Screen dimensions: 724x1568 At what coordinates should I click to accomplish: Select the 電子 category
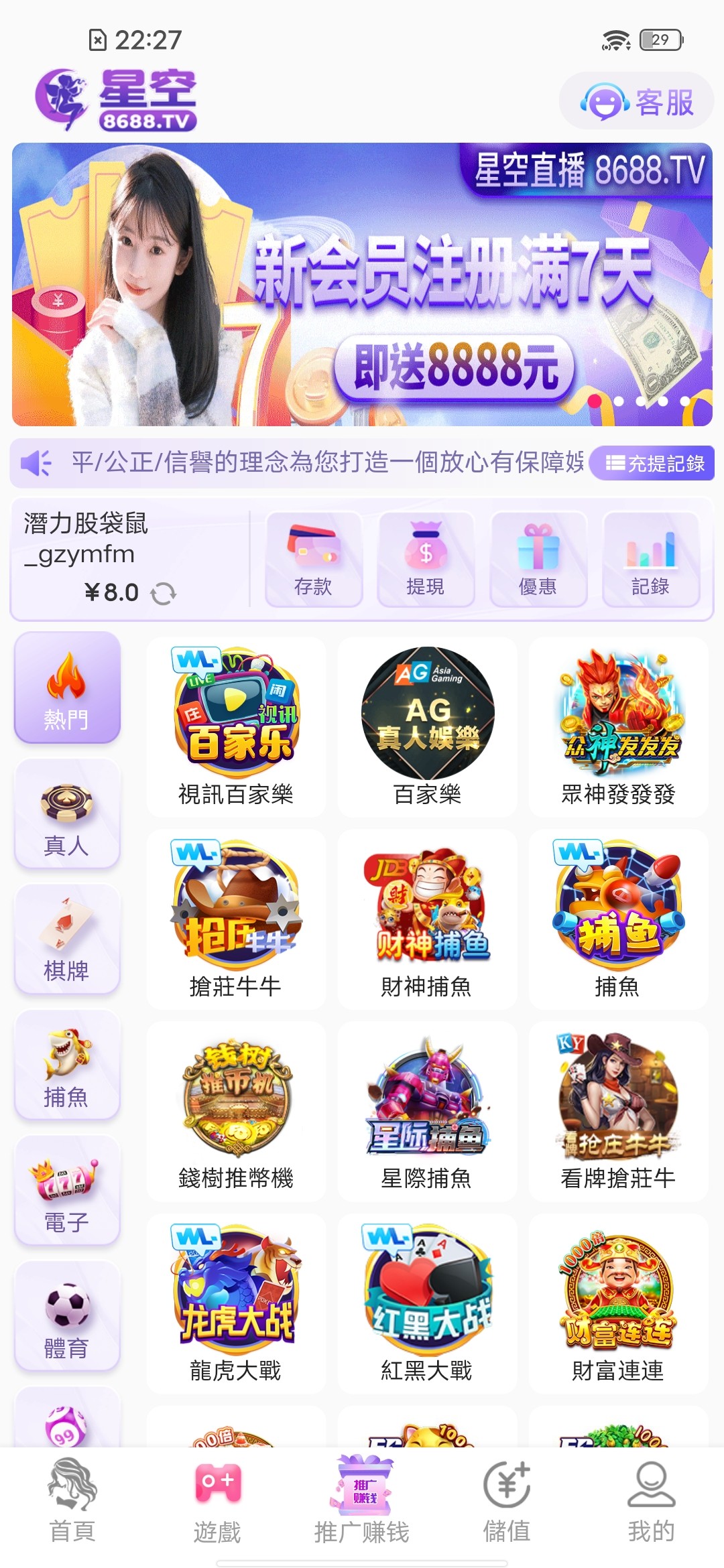pos(67,1191)
